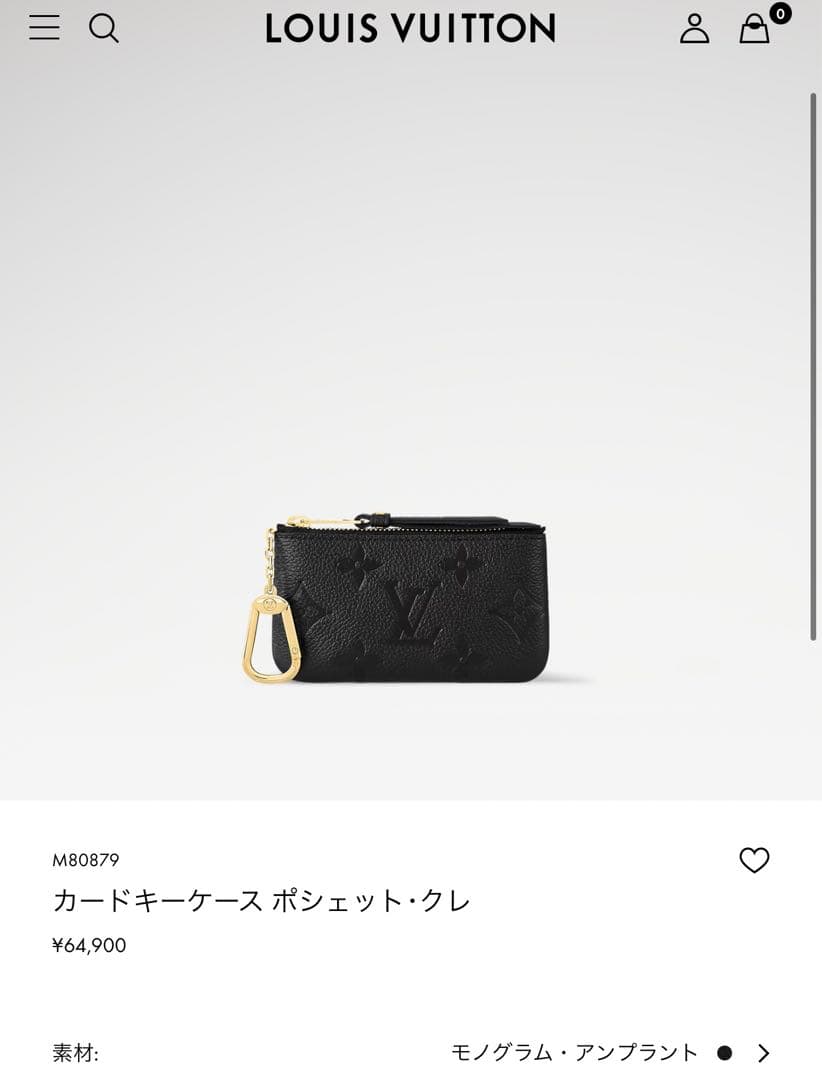Viewport: 822px width, 1080px height.
Task: Click the product name カードキーケース ポシェット・クレ
Action: point(262,902)
